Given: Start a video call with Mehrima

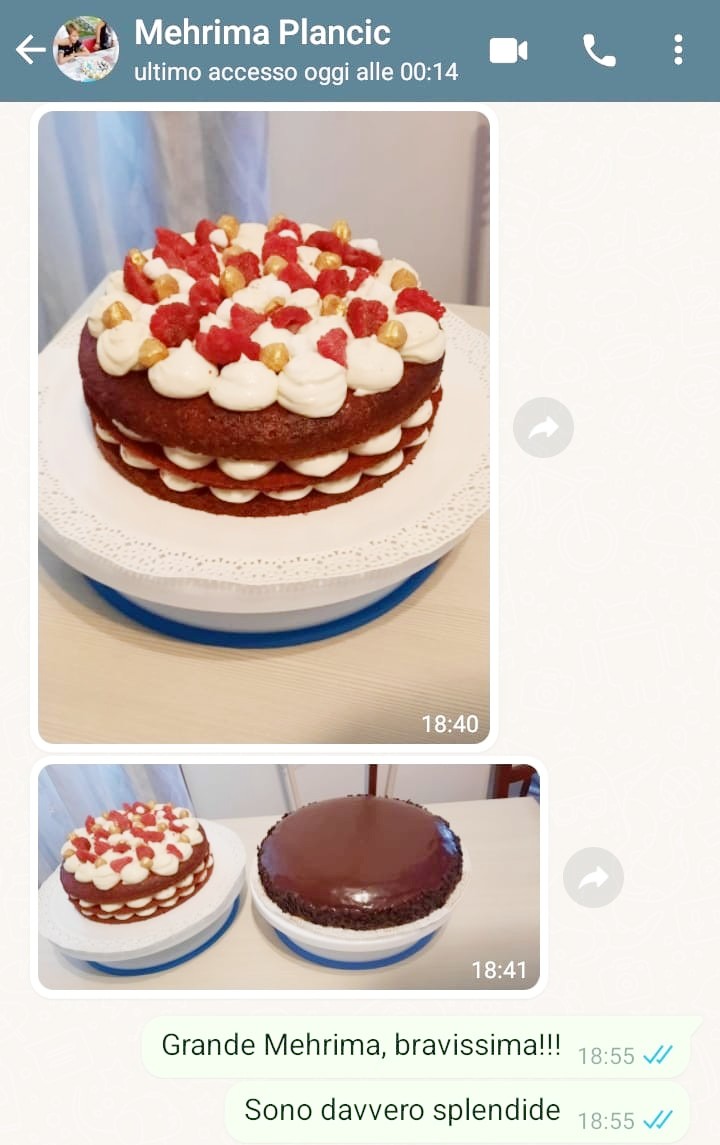Looking at the screenshot, I should tap(508, 50).
